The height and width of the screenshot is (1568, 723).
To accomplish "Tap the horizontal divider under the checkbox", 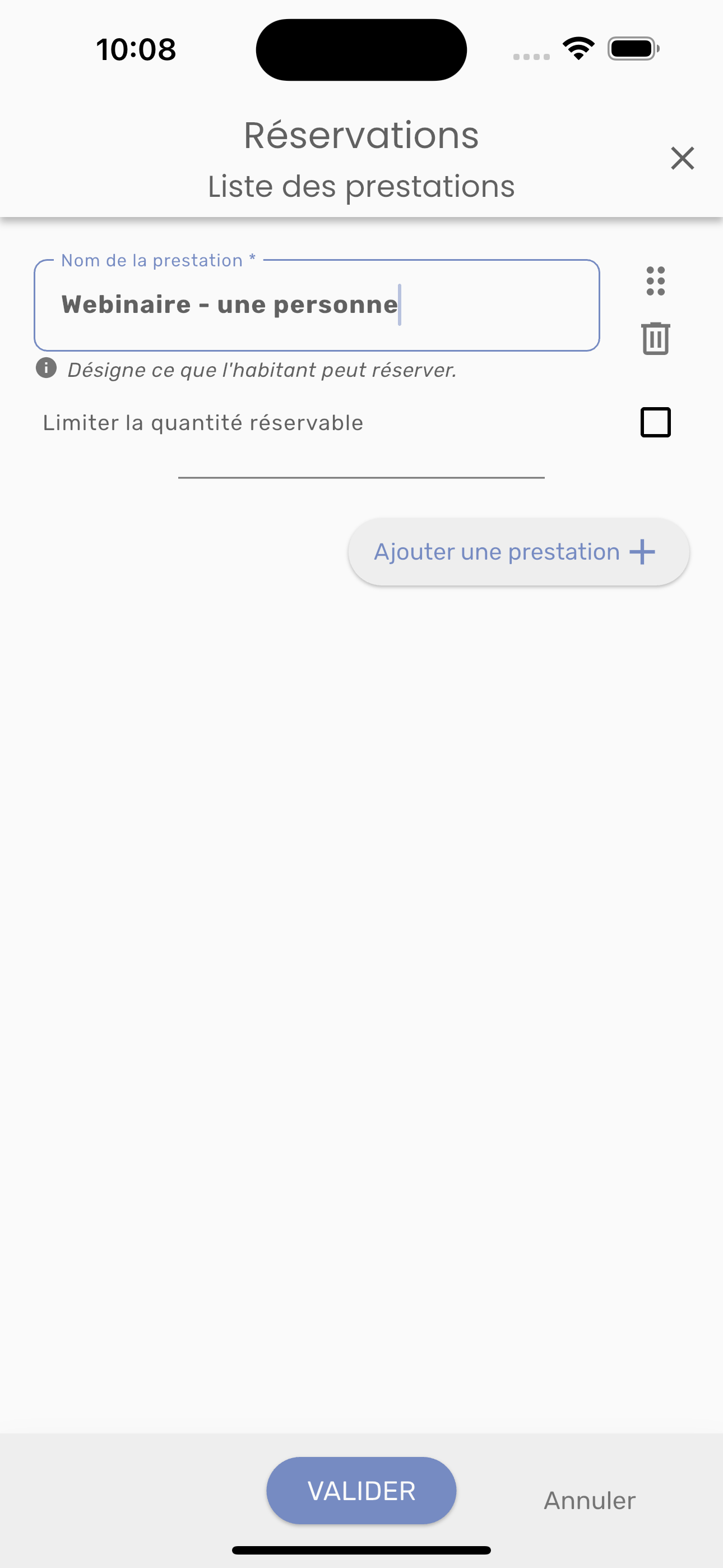I will point(361,478).
